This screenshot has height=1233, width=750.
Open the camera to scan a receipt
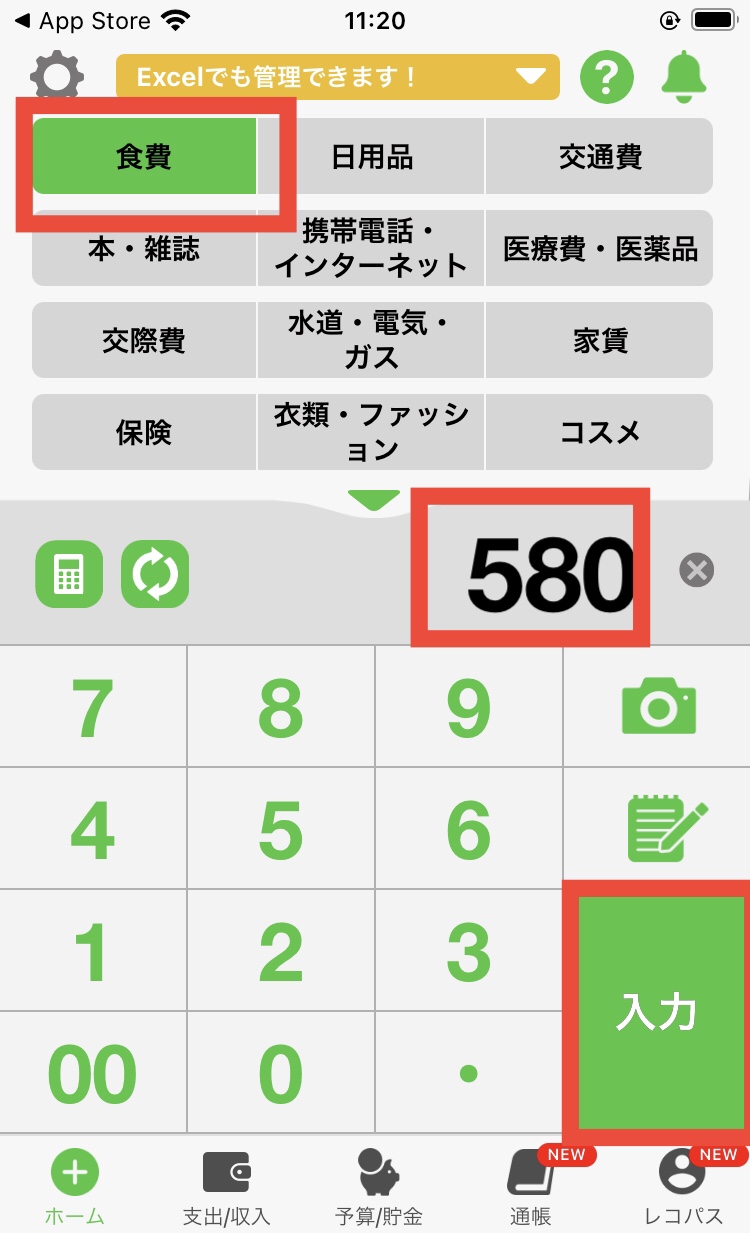point(658,707)
